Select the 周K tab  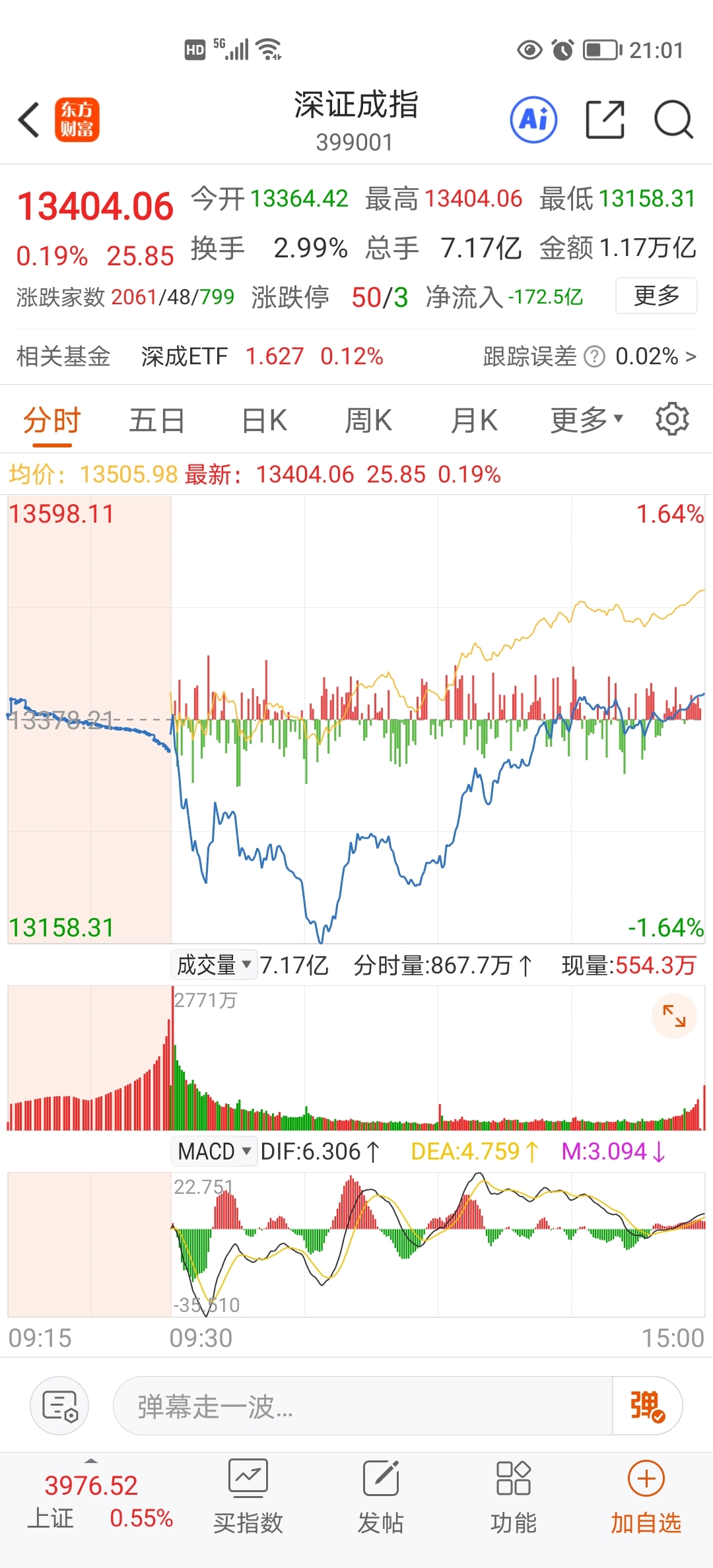[x=368, y=420]
